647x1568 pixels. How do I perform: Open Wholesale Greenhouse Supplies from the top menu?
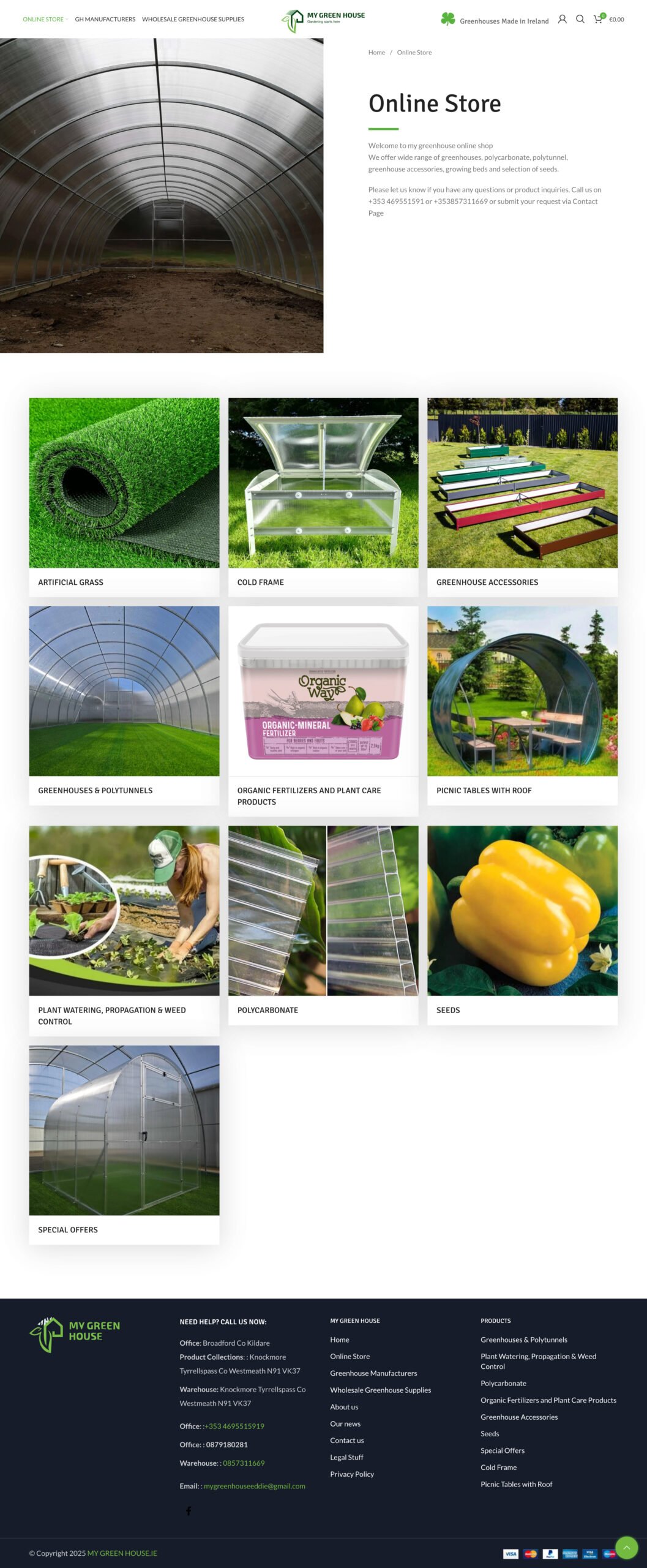pos(193,19)
